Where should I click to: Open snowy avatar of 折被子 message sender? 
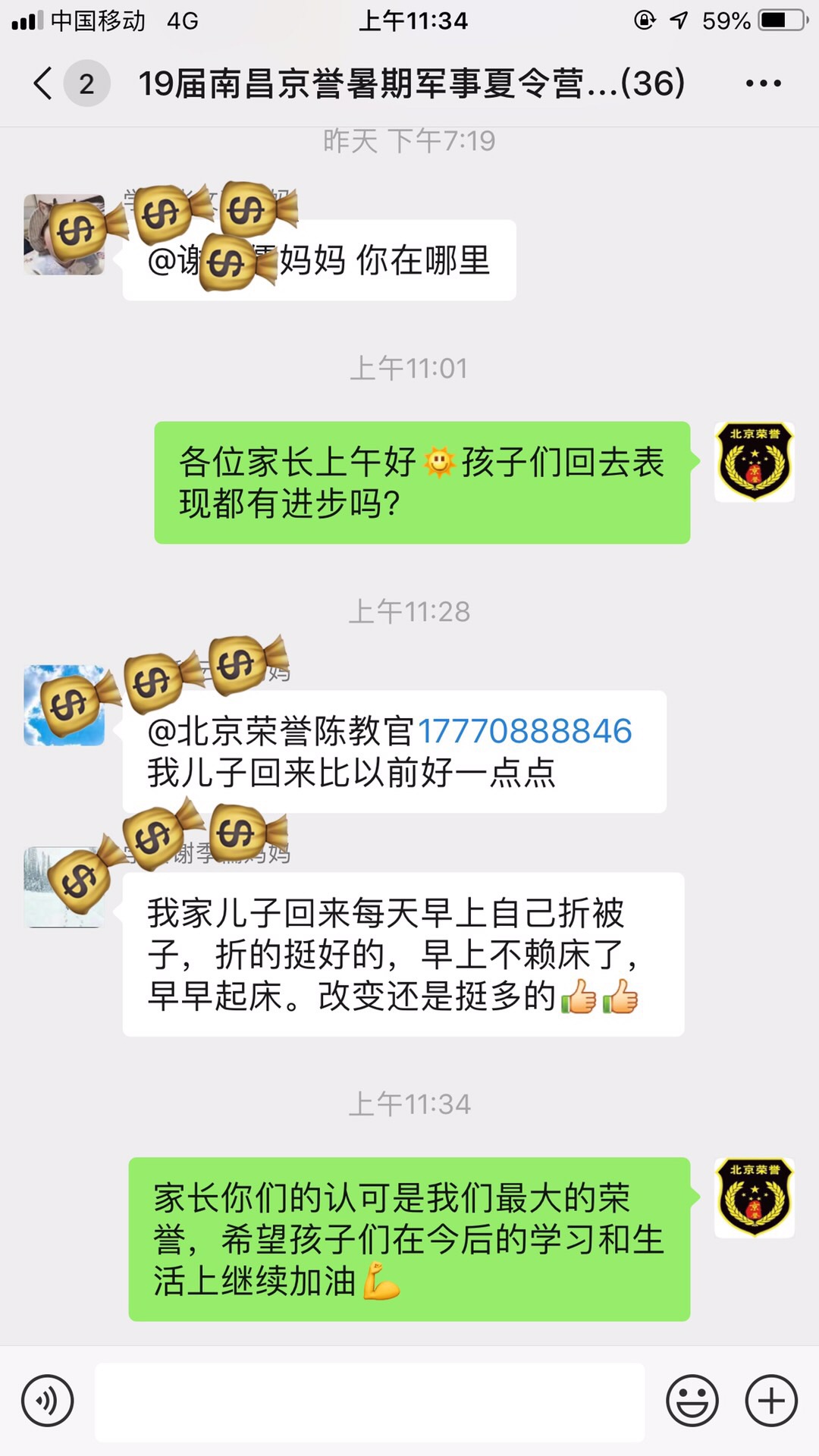pos(64,888)
